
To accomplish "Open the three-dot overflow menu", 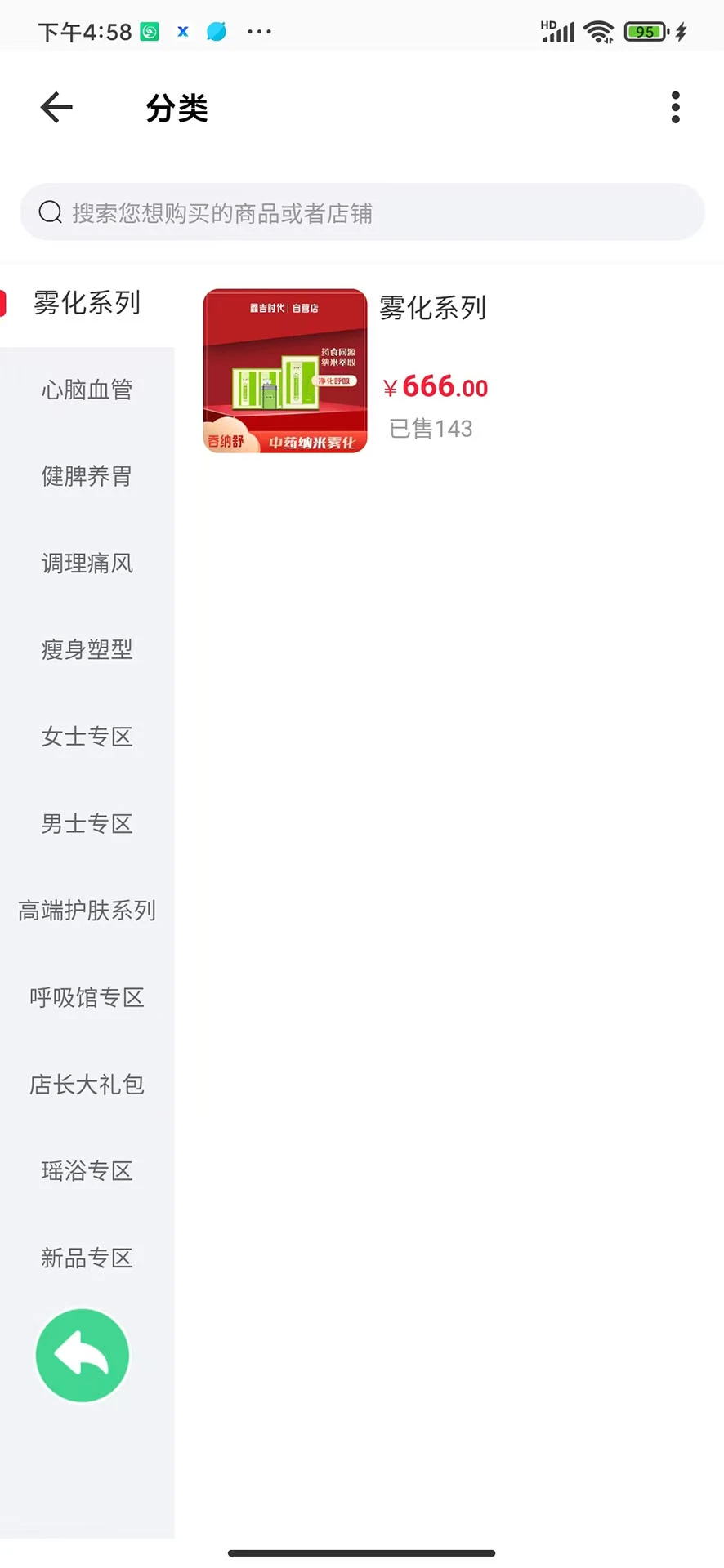I will click(675, 107).
